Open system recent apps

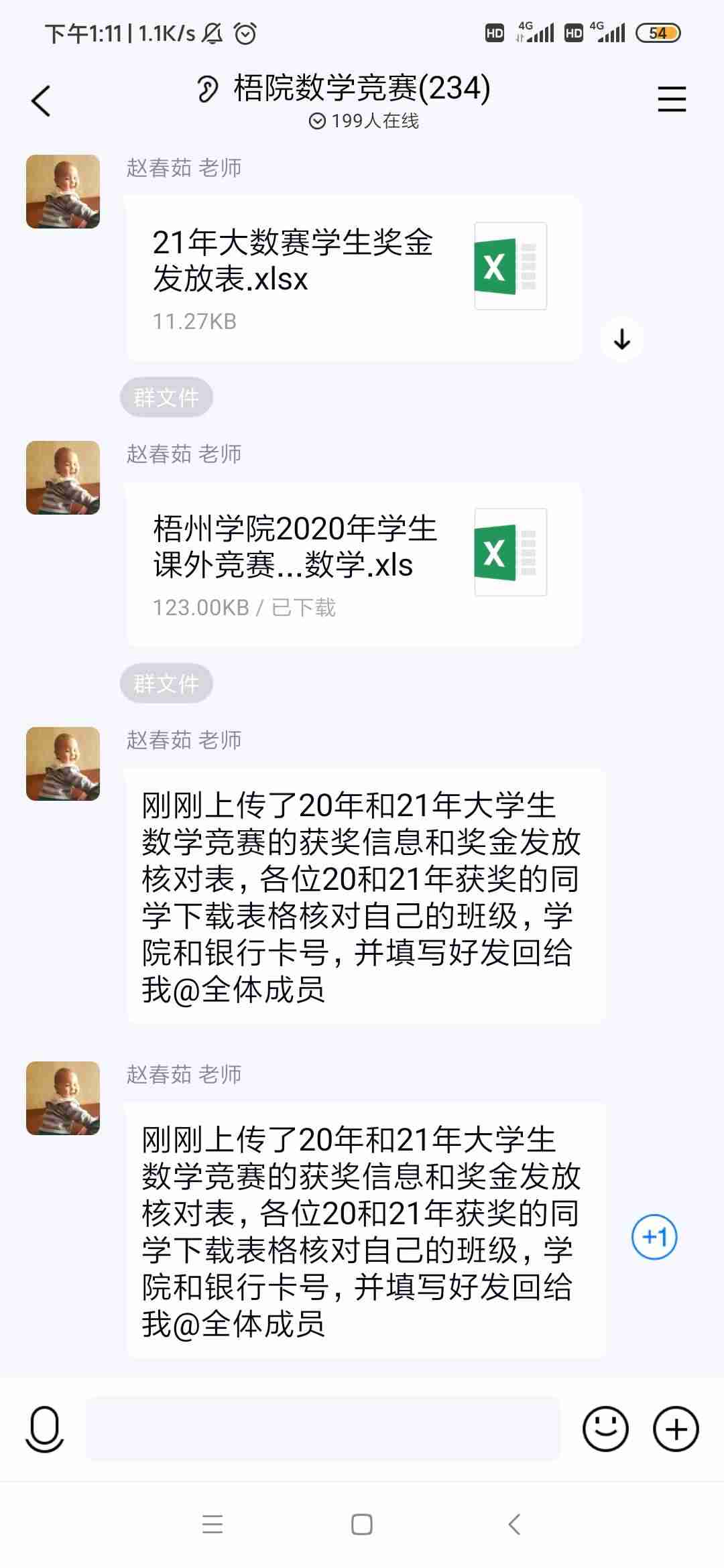click(x=213, y=1524)
